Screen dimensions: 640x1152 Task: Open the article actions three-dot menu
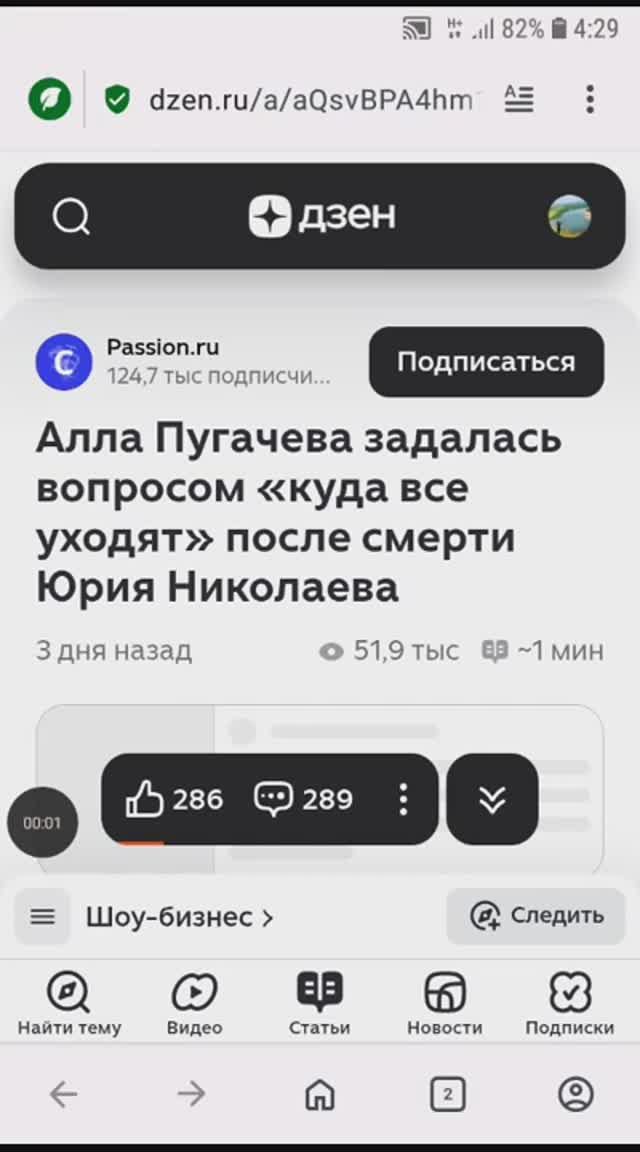[x=403, y=799]
